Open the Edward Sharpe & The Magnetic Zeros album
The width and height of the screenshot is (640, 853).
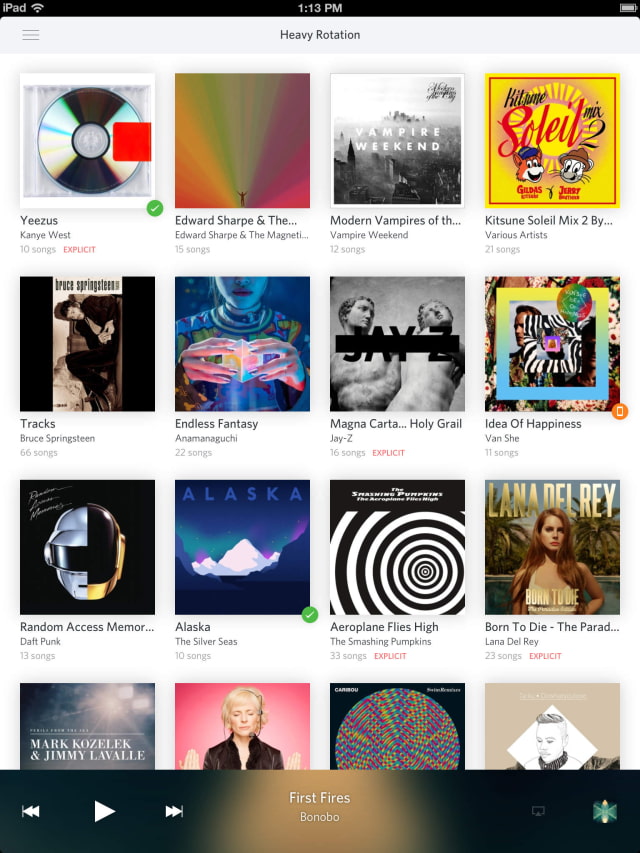[x=242, y=140]
